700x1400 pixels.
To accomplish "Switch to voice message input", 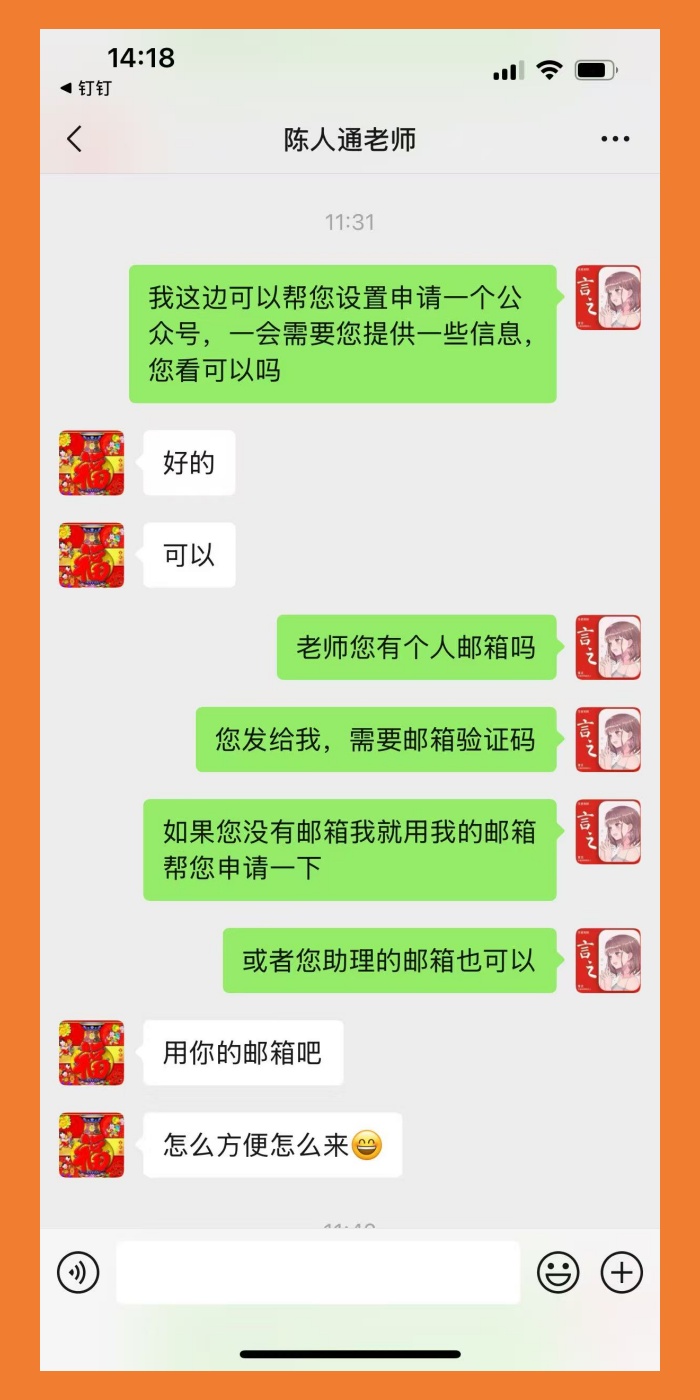I will 78,1273.
